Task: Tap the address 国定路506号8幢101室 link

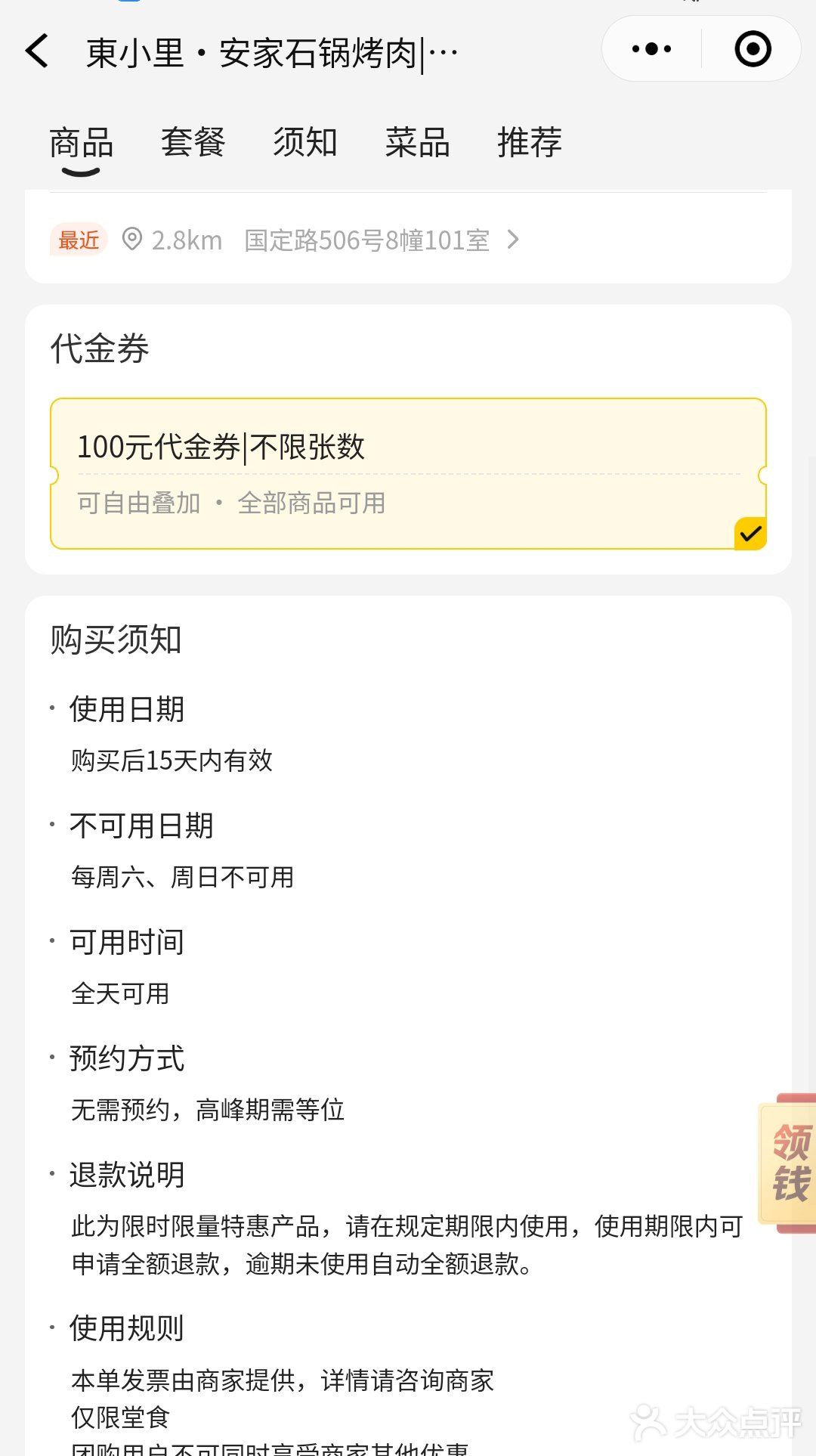Action: pyautogui.click(x=366, y=240)
